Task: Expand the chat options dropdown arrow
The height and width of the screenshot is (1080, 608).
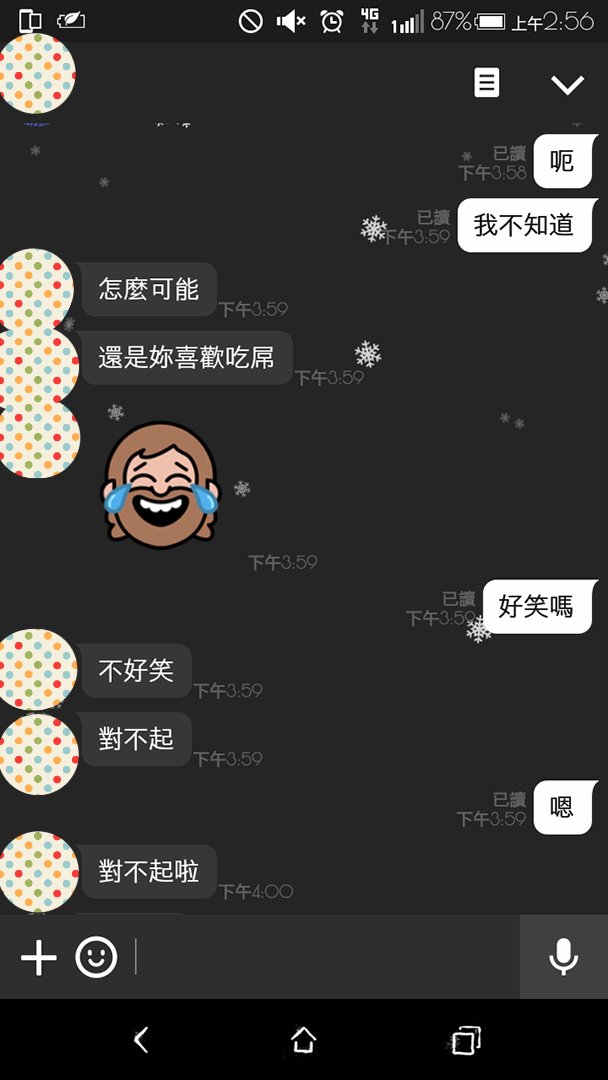Action: pyautogui.click(x=567, y=84)
